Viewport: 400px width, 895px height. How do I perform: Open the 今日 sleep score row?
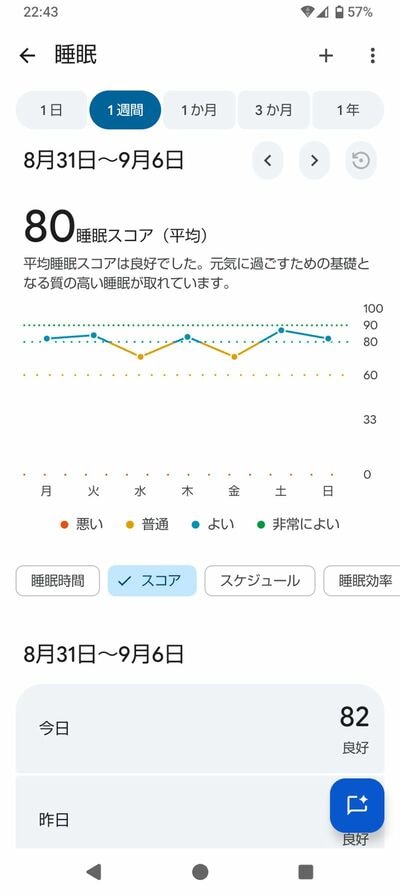[x=200, y=729]
